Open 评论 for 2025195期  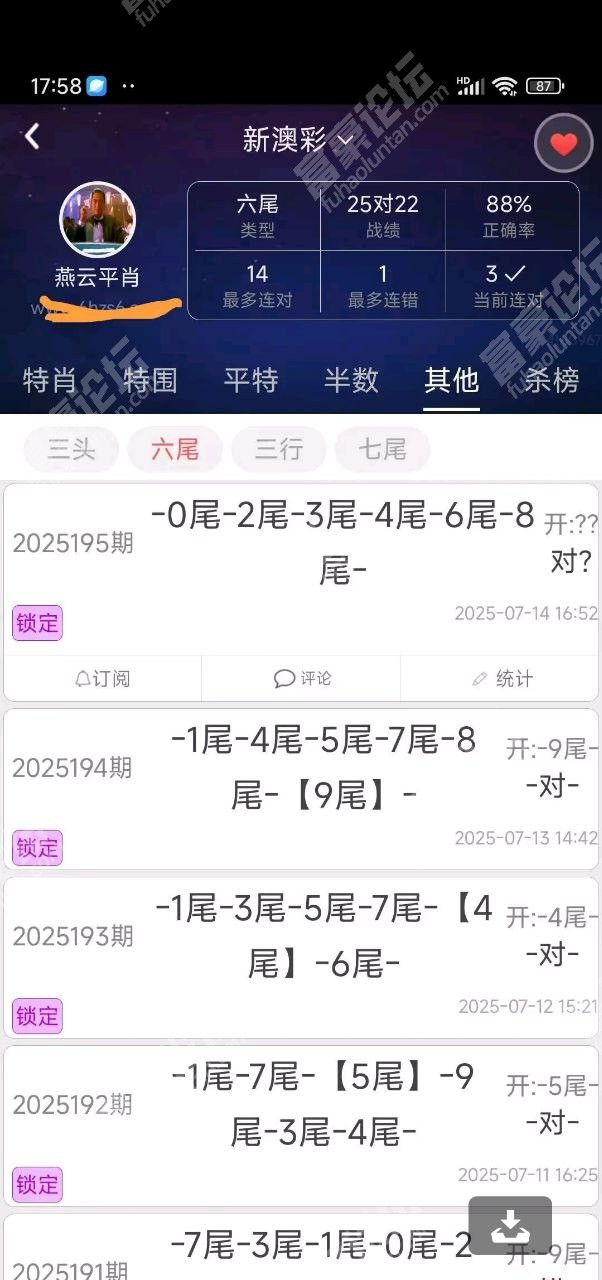(302, 679)
